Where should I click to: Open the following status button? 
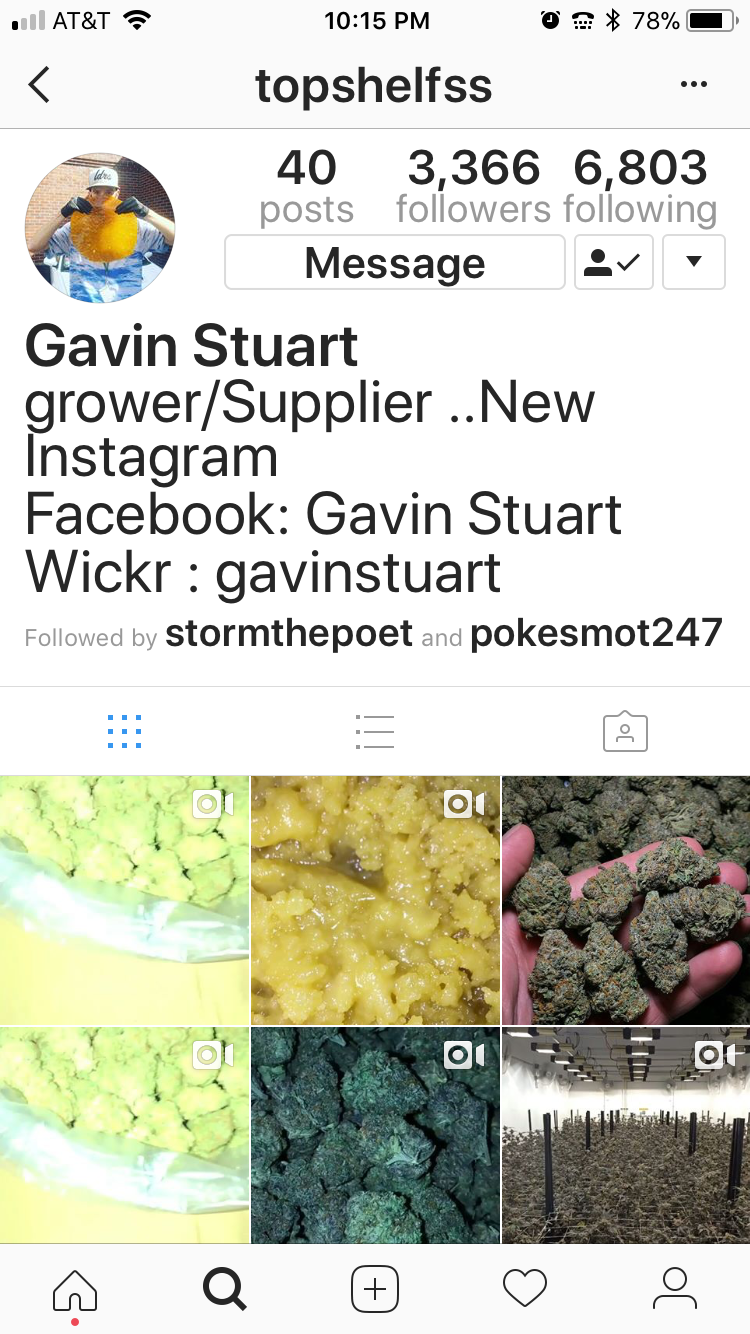tap(614, 263)
